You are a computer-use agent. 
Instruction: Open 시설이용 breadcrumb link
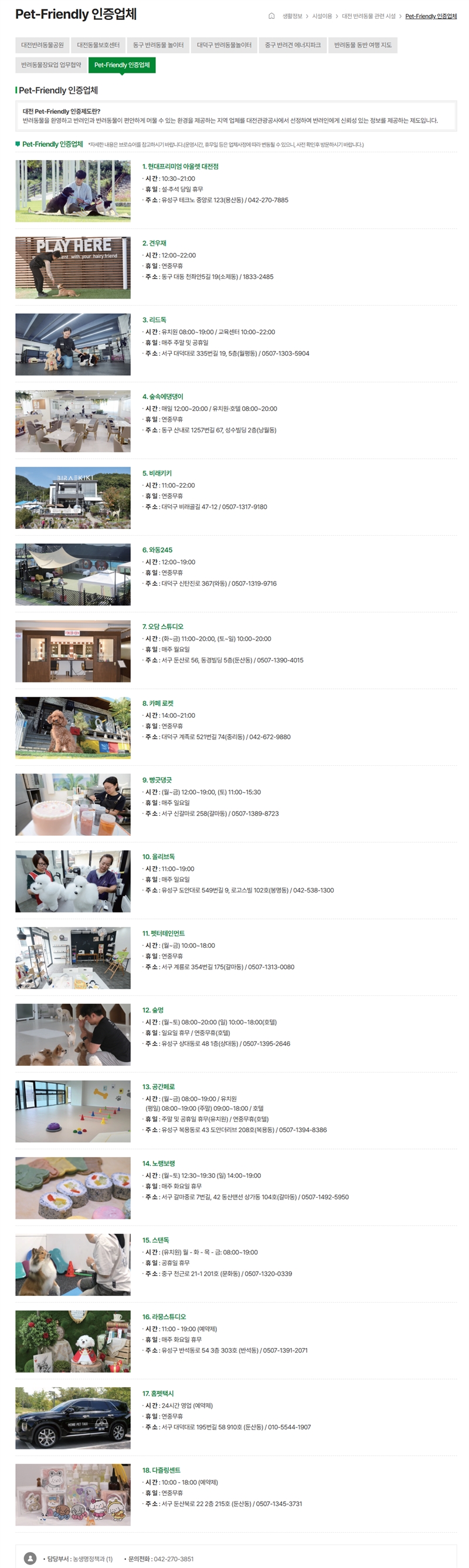tap(322, 16)
